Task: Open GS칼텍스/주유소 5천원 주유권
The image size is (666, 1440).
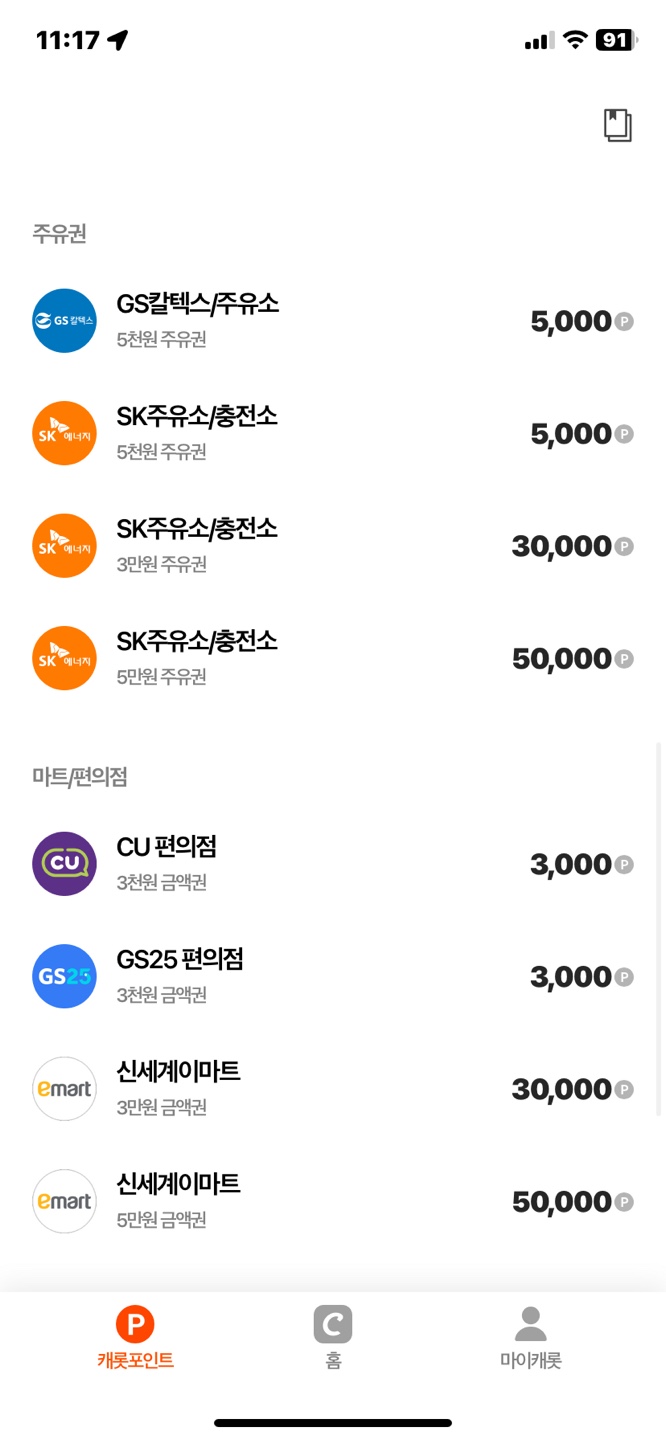Action: coord(333,321)
